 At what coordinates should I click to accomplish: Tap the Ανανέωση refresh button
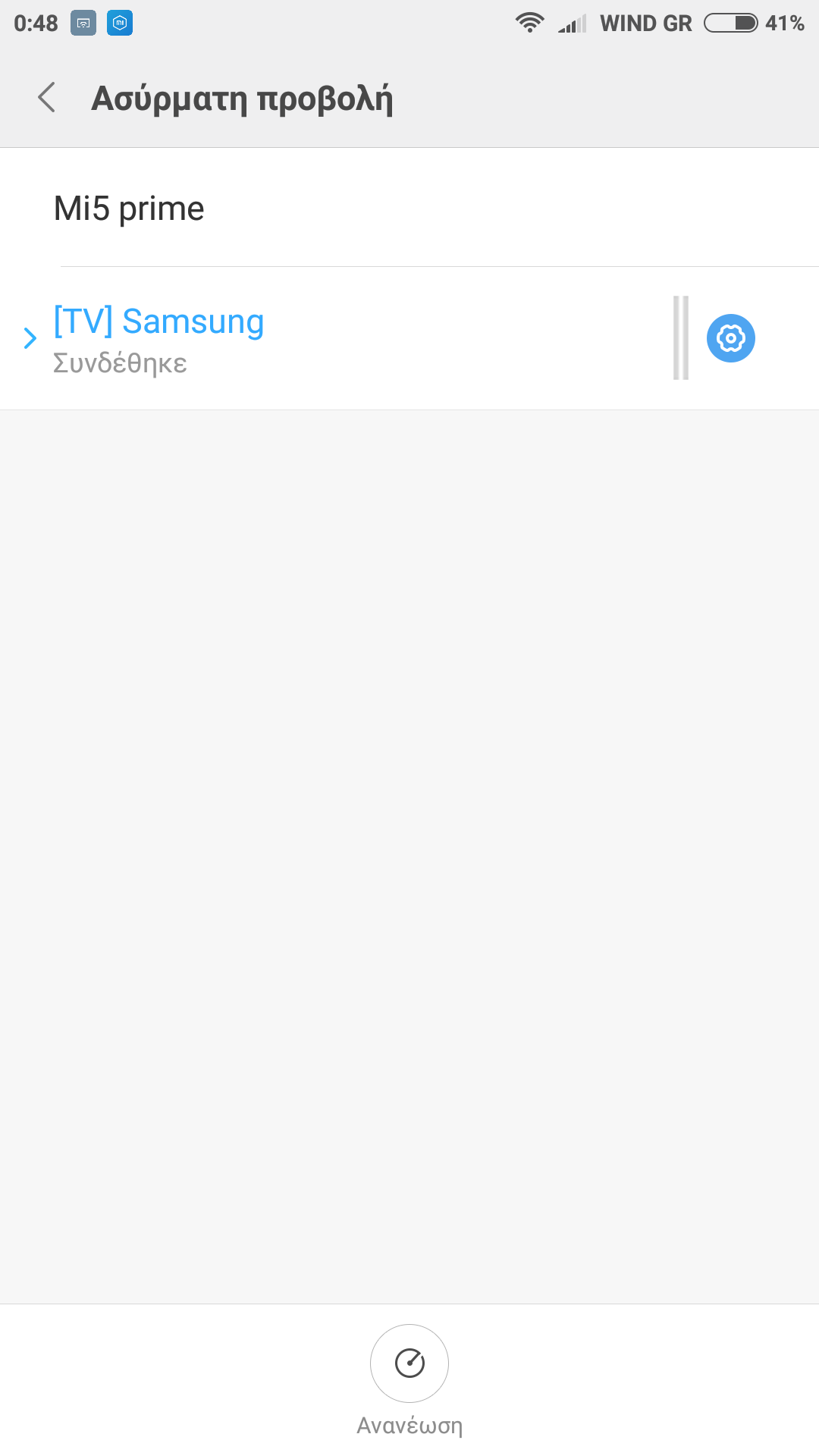(409, 1363)
